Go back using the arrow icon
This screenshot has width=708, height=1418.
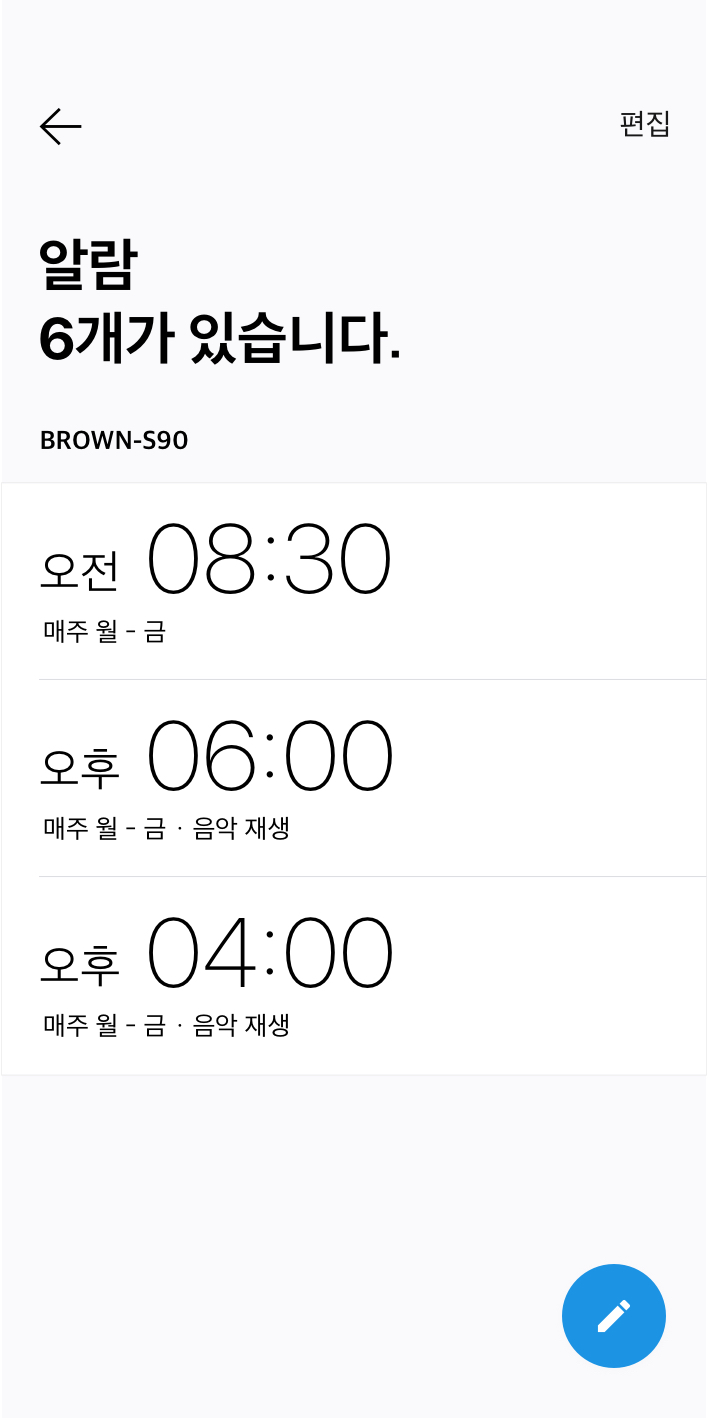[x=60, y=126]
